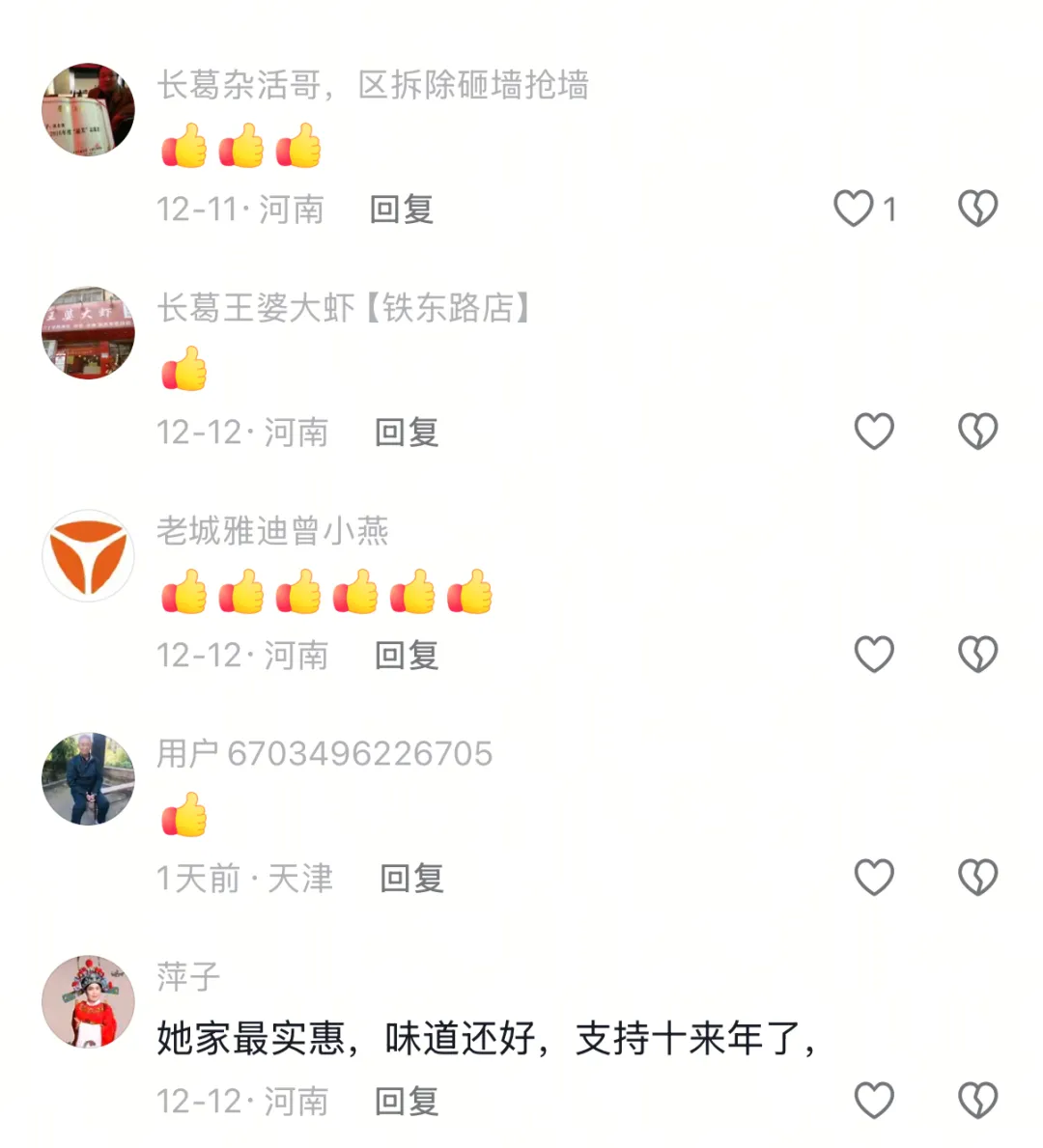Reply to 萍子's comment
This screenshot has height=1148, width=1043.
point(407,1101)
